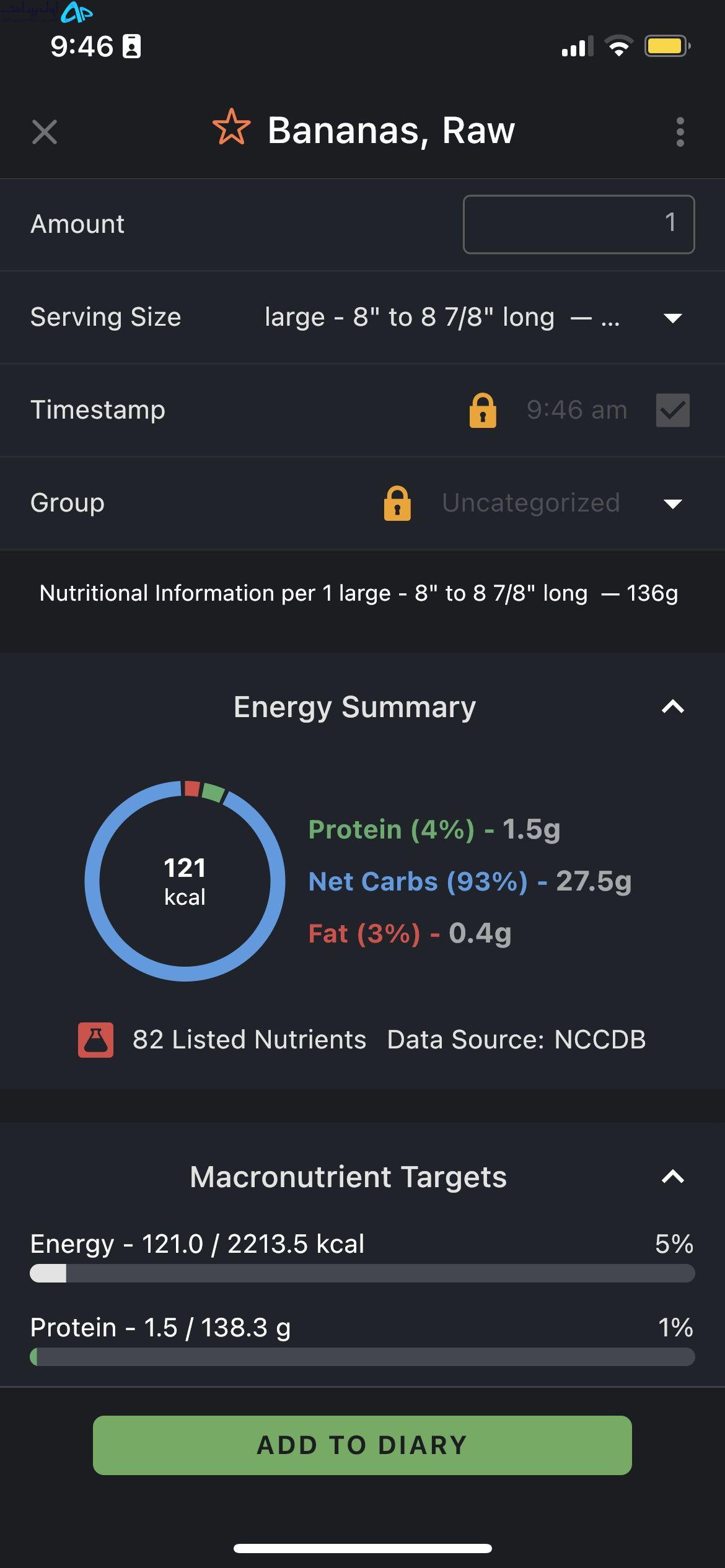Collapse the Energy Summary section

click(x=673, y=707)
